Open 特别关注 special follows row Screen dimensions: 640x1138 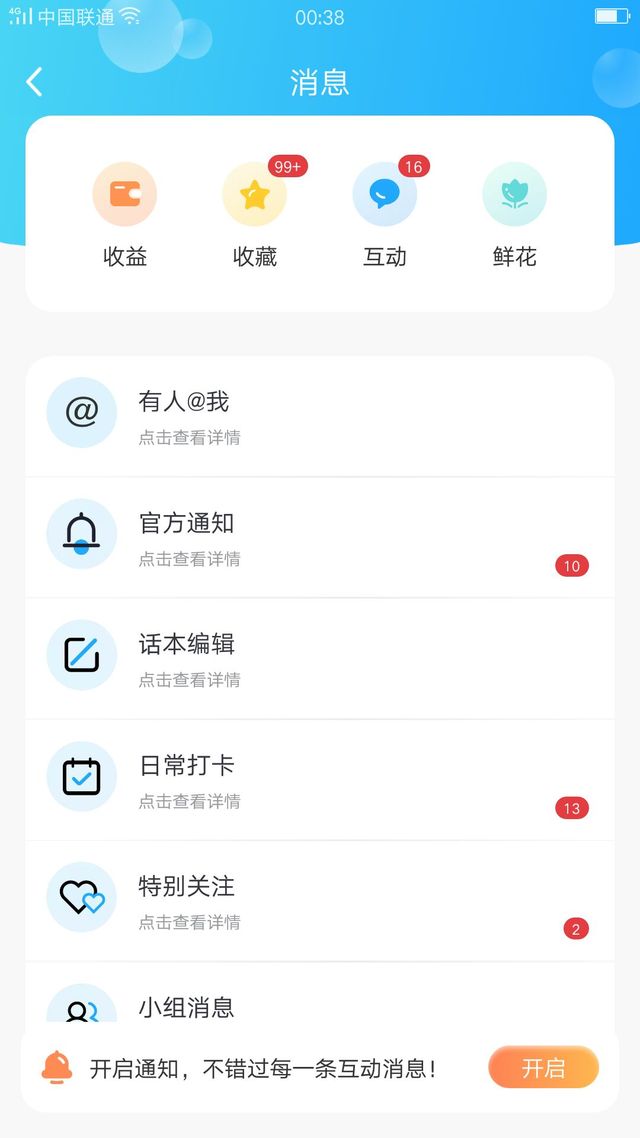(x=320, y=901)
